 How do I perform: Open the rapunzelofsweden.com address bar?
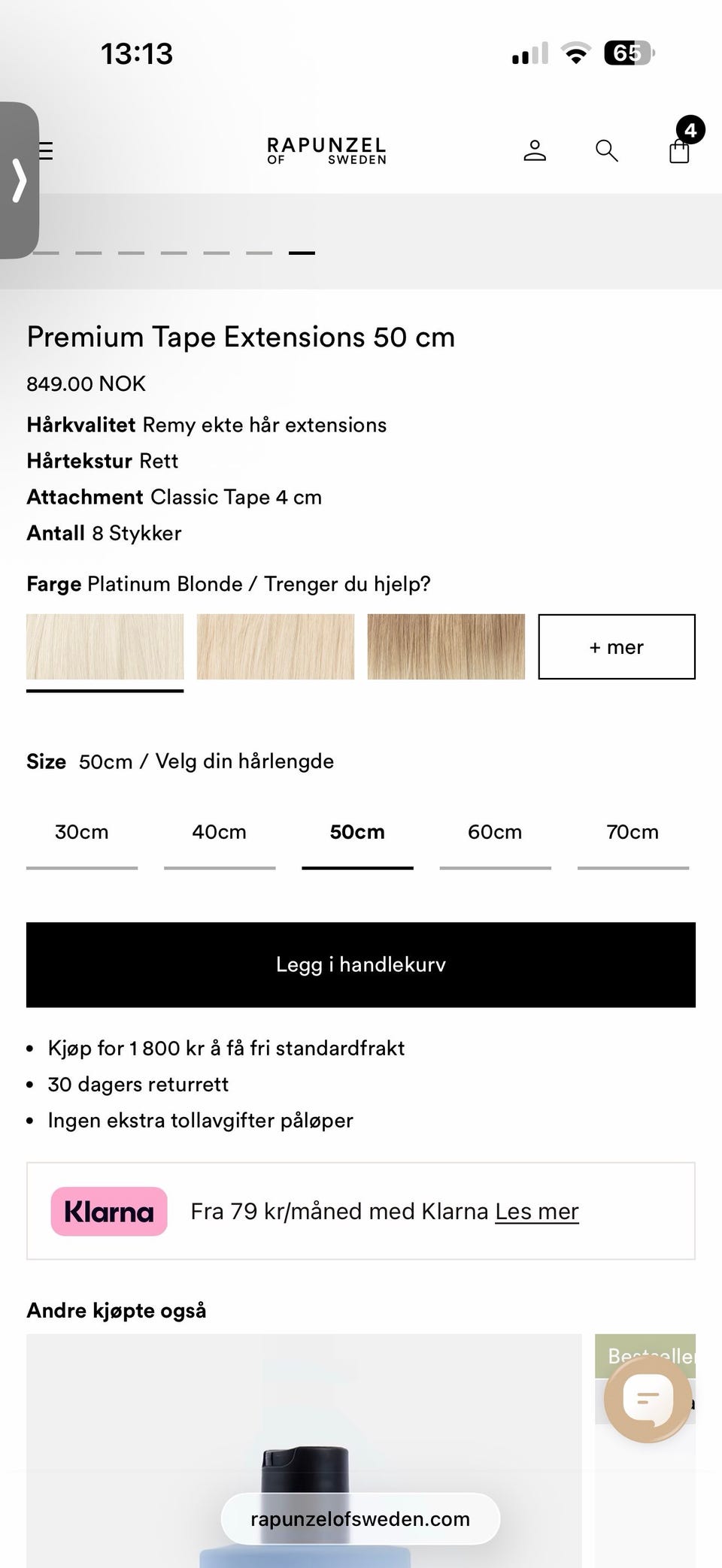coord(359,1518)
